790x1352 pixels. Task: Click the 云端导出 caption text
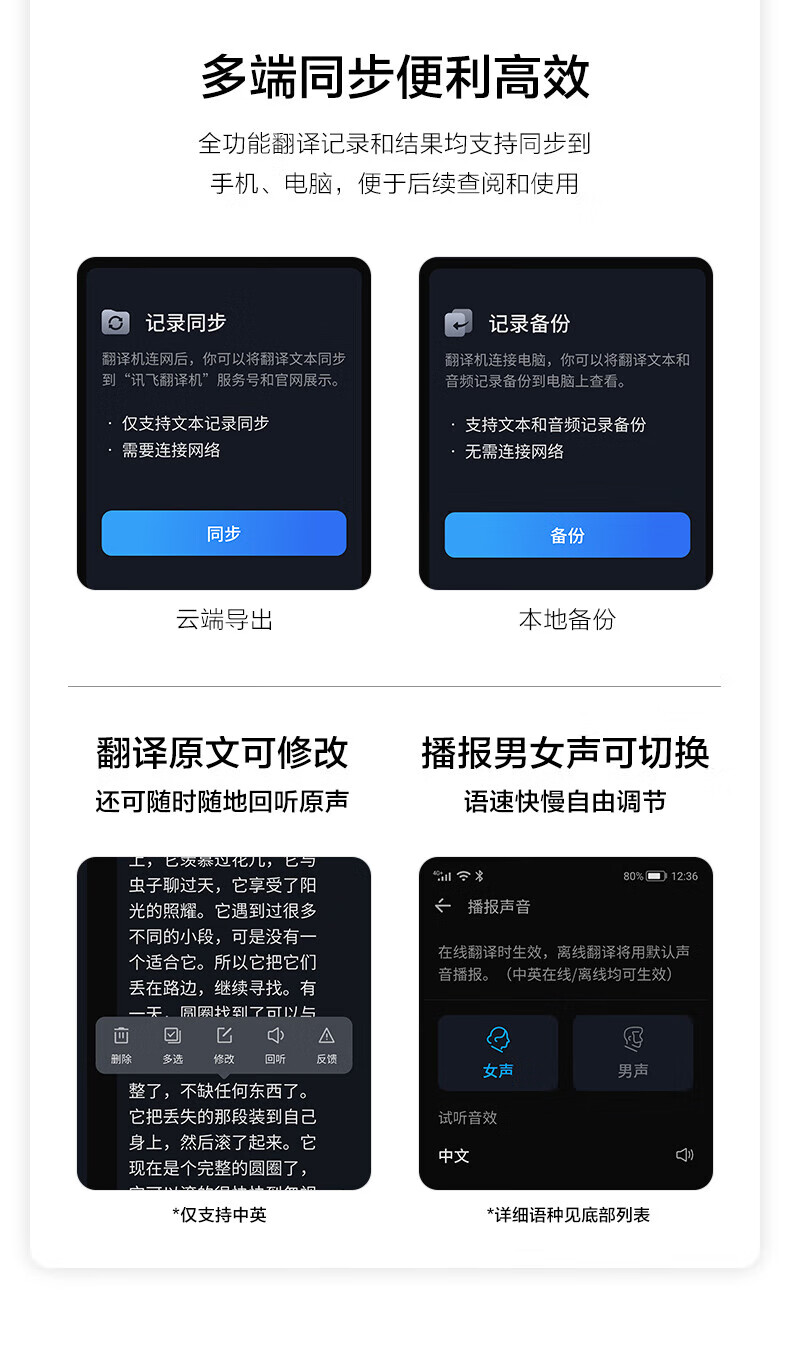[222, 620]
